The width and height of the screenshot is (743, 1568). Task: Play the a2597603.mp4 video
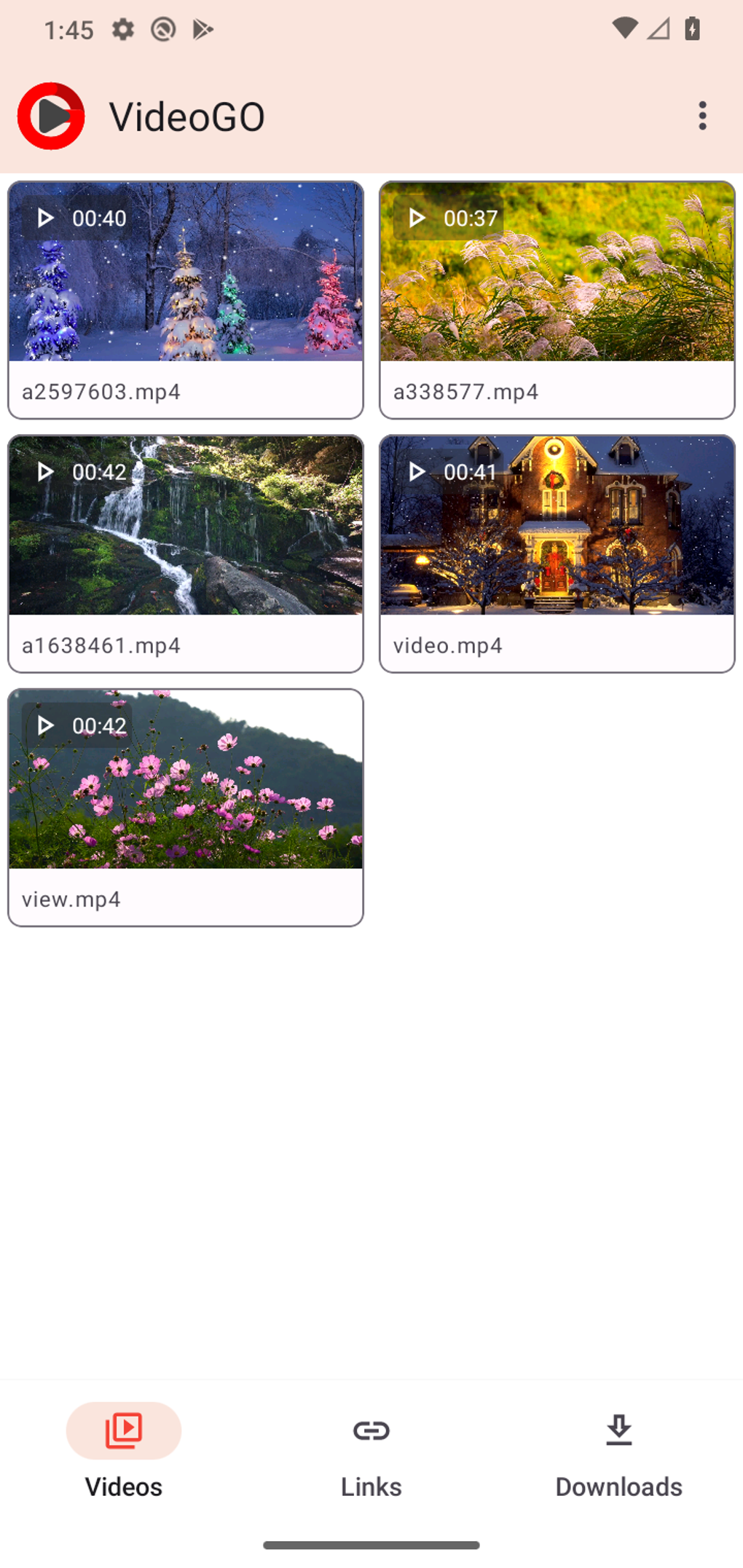point(185,299)
